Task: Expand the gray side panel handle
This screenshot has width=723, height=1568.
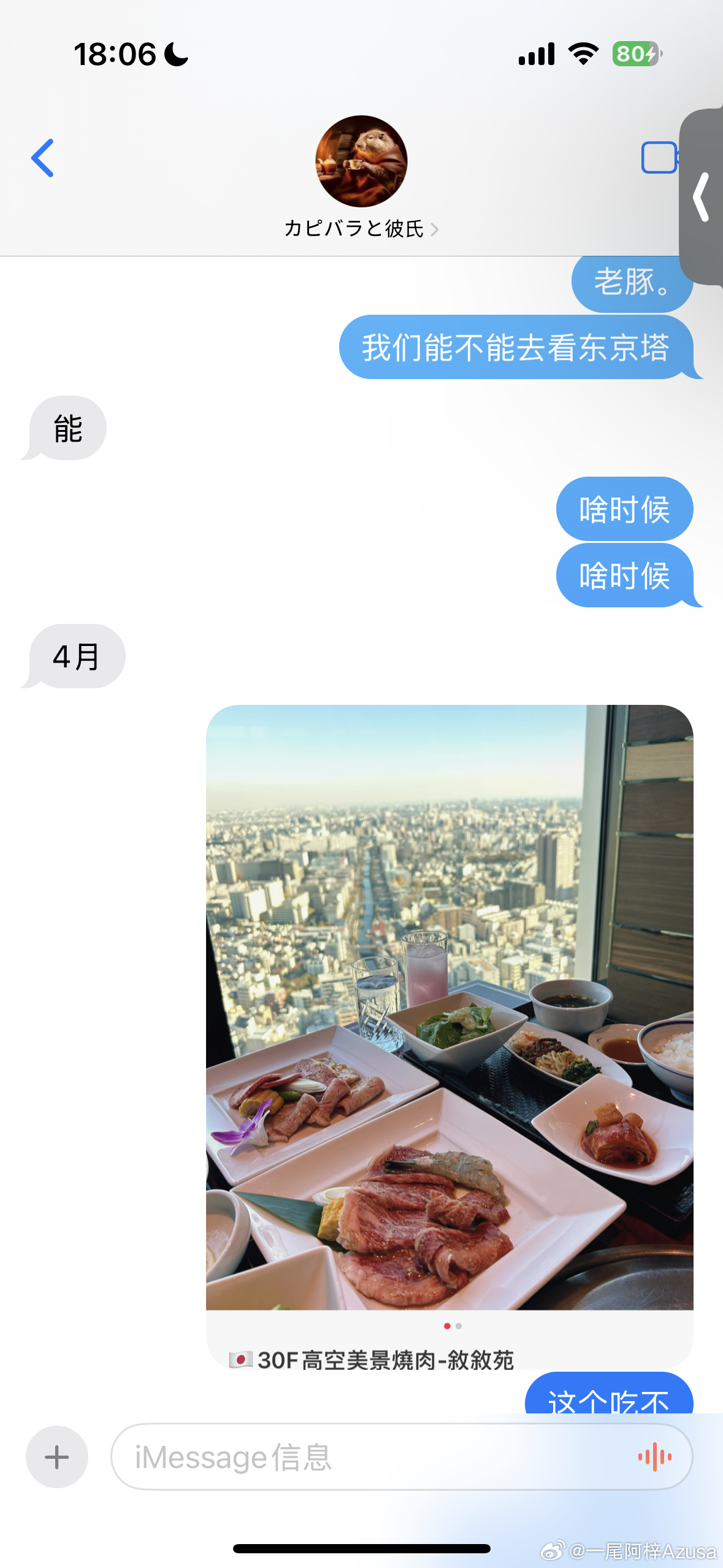Action: [702, 198]
